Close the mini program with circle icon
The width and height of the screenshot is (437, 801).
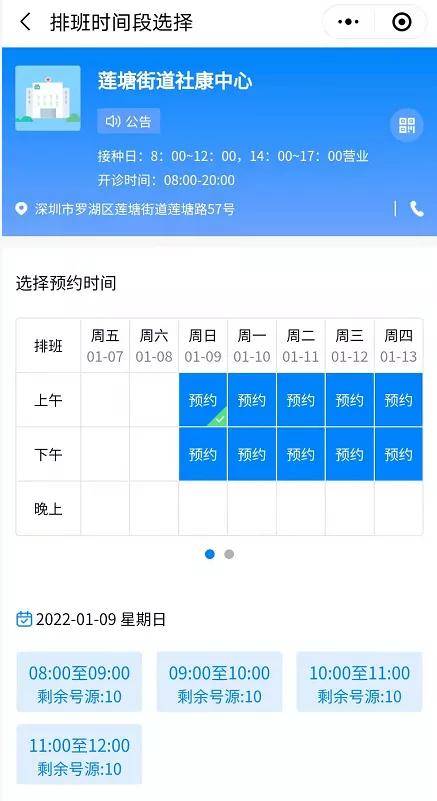click(x=401, y=22)
